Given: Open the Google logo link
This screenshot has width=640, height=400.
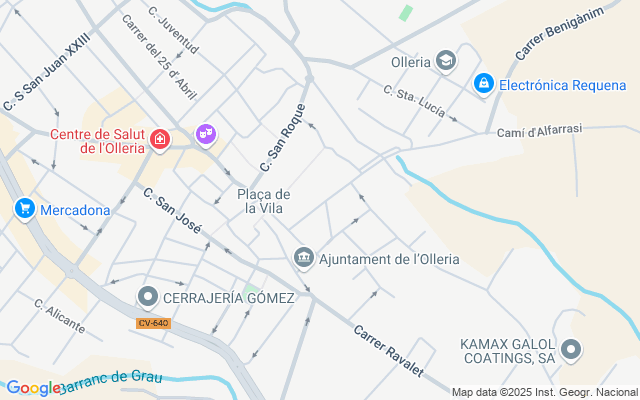Looking at the screenshot, I should pyautogui.click(x=33, y=388).
